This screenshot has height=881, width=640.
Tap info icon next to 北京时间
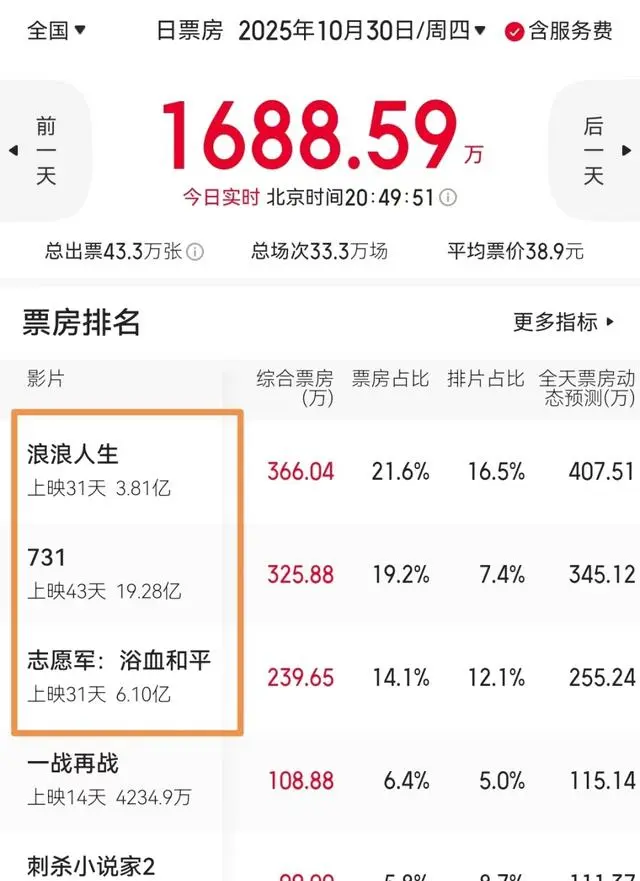click(x=449, y=198)
